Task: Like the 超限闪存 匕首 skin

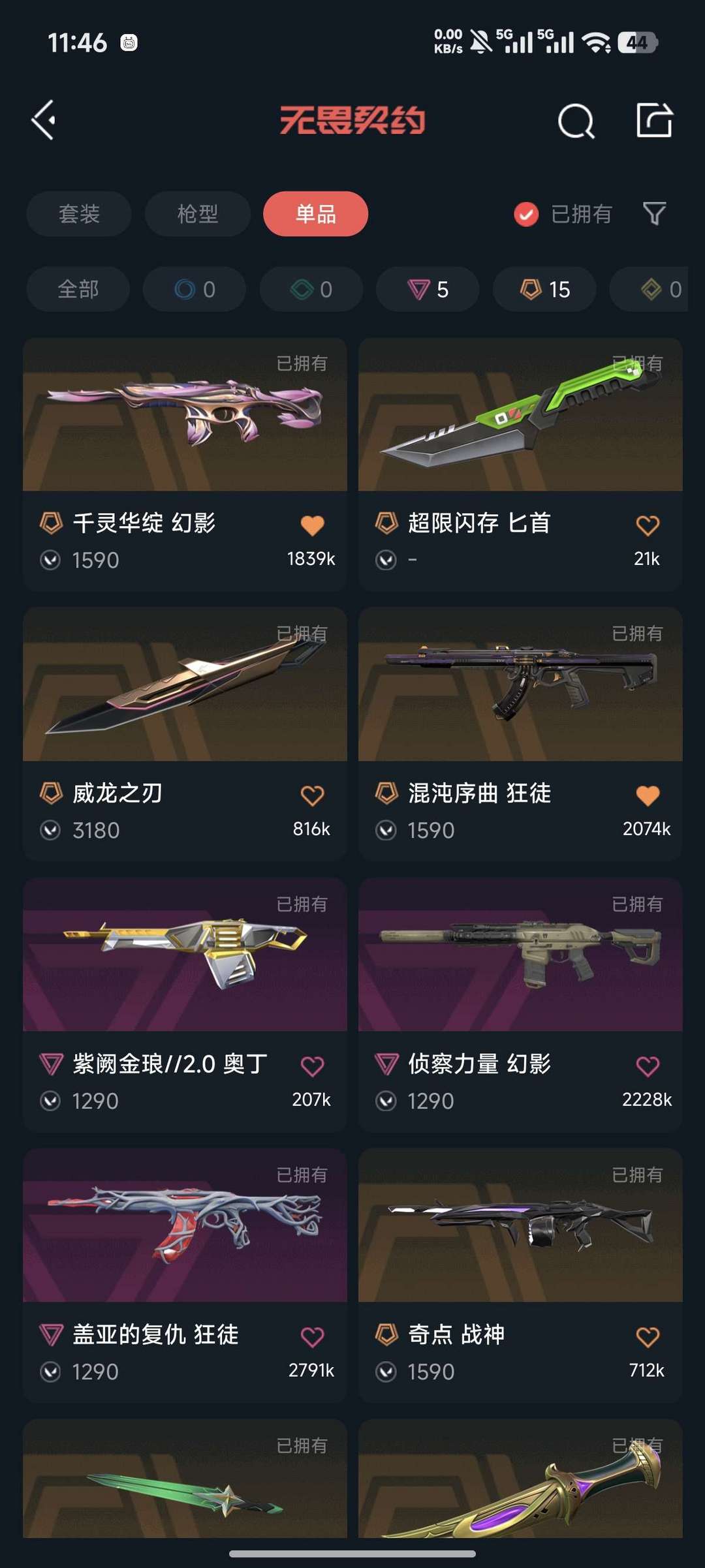Action: click(648, 525)
